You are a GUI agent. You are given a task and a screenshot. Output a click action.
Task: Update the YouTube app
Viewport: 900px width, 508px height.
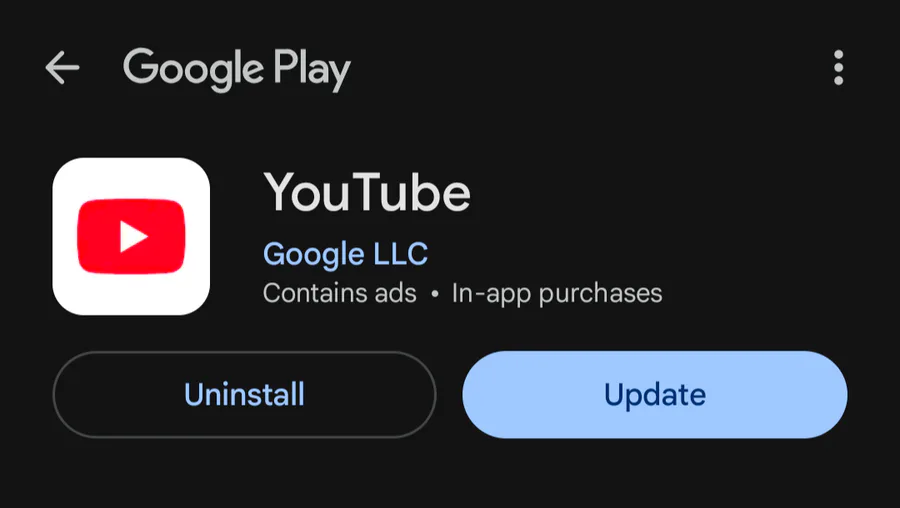coord(654,394)
